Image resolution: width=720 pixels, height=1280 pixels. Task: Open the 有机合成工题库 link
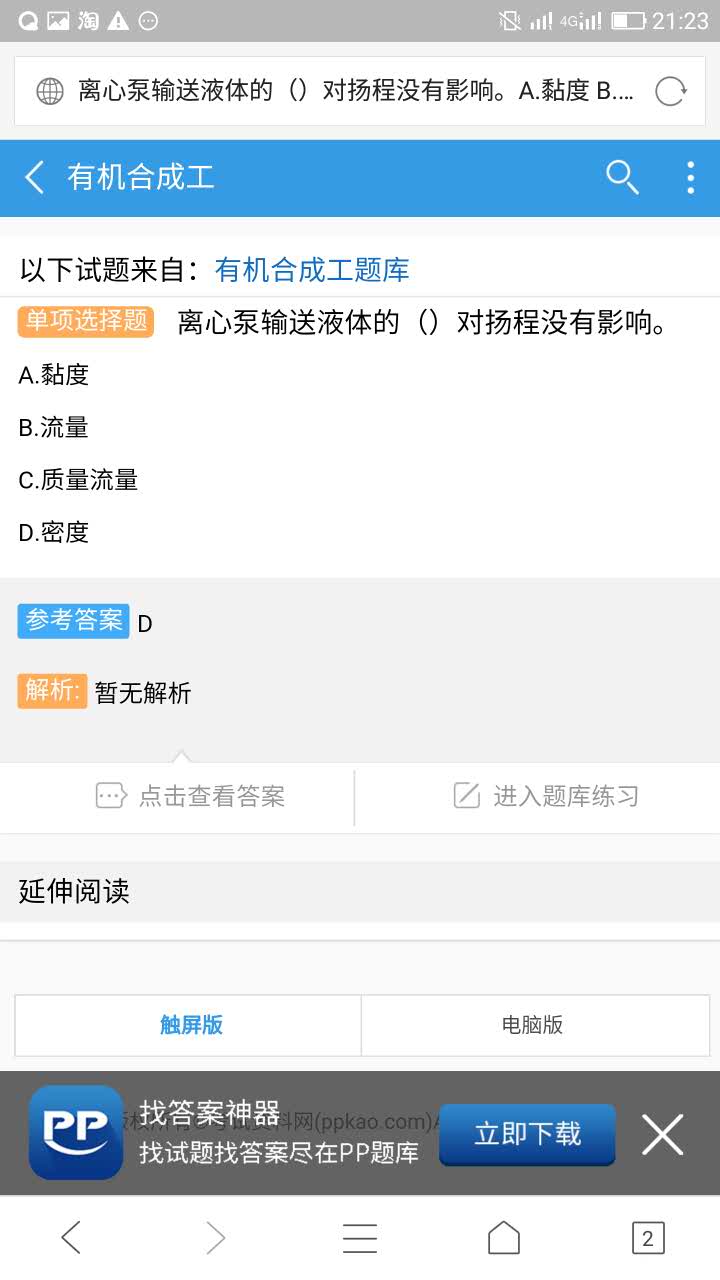click(312, 270)
